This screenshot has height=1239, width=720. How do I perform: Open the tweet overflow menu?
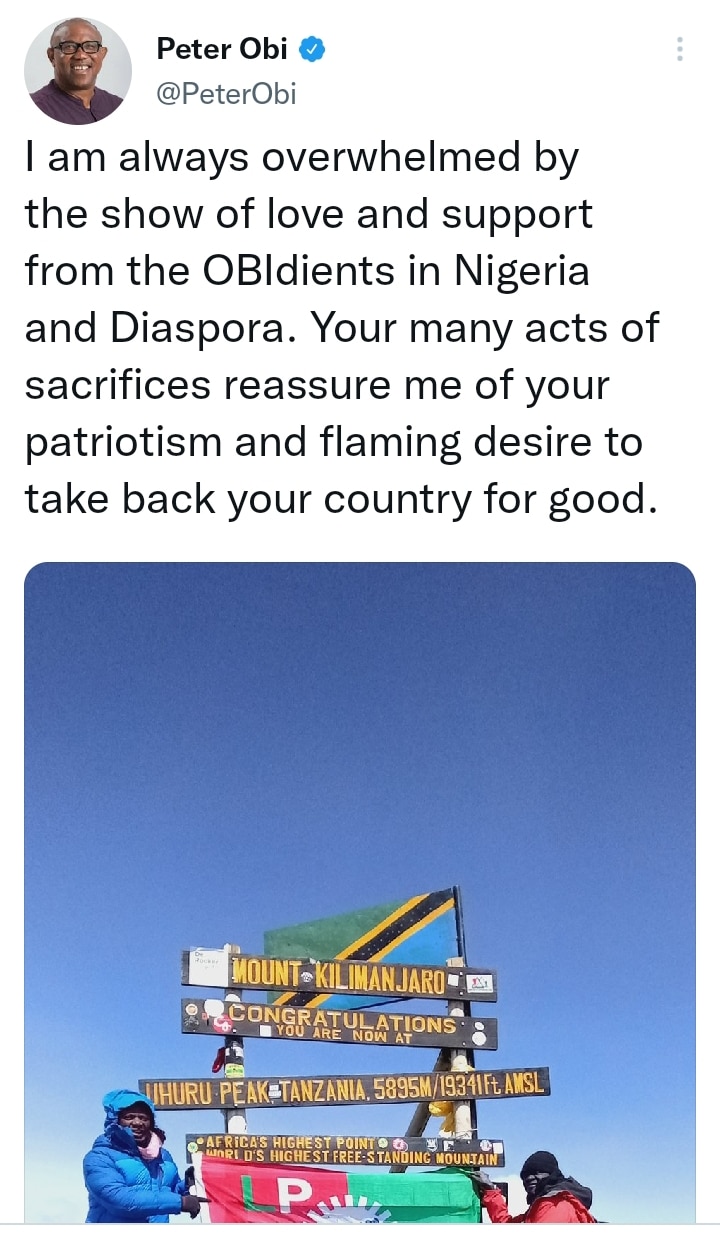680,49
